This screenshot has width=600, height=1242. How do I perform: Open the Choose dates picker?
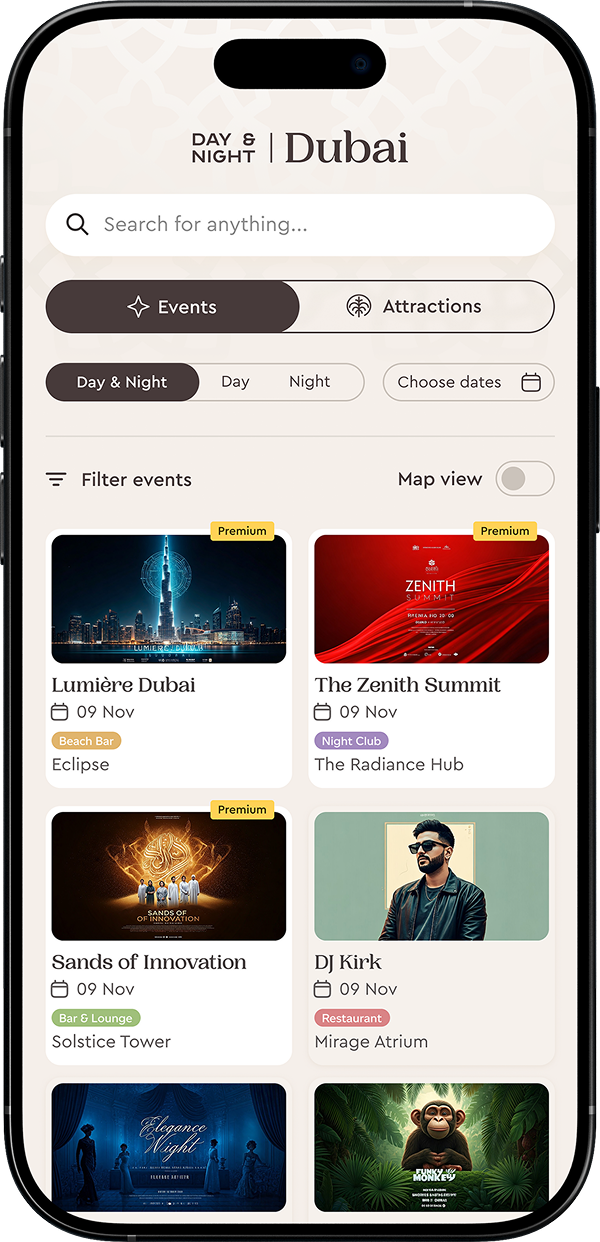(x=468, y=382)
